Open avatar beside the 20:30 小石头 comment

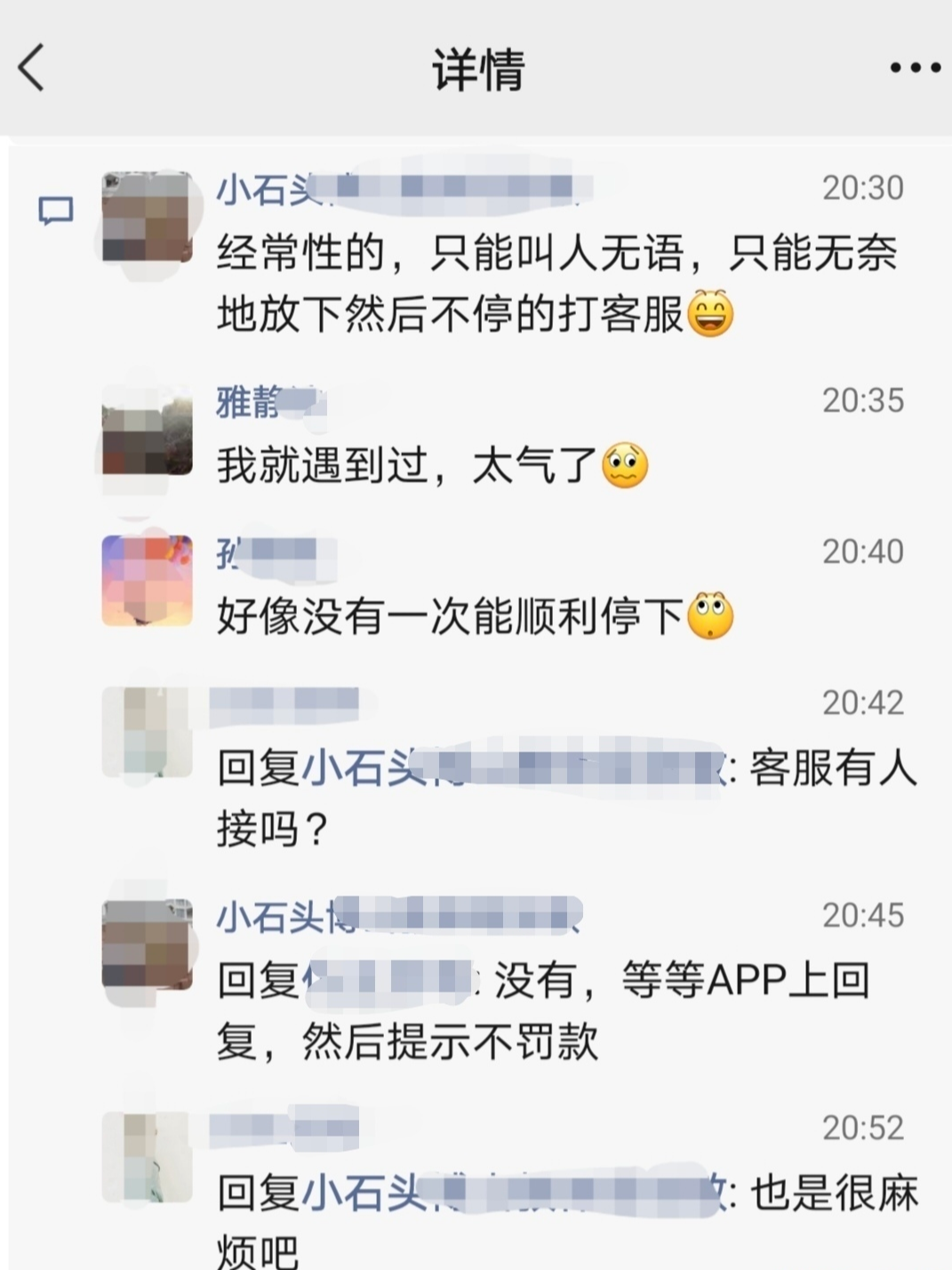point(147,217)
